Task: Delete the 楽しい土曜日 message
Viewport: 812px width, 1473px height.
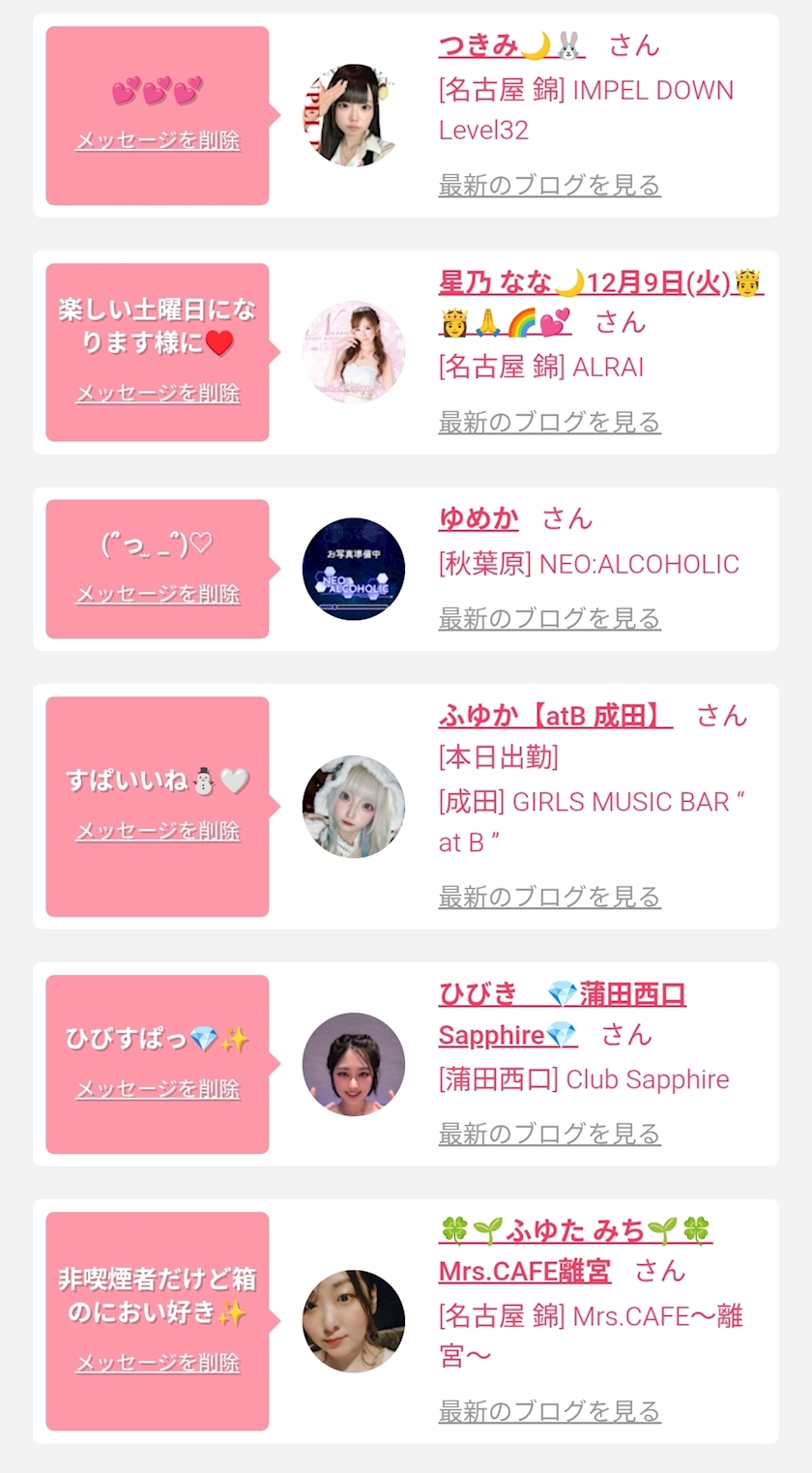Action: (158, 394)
